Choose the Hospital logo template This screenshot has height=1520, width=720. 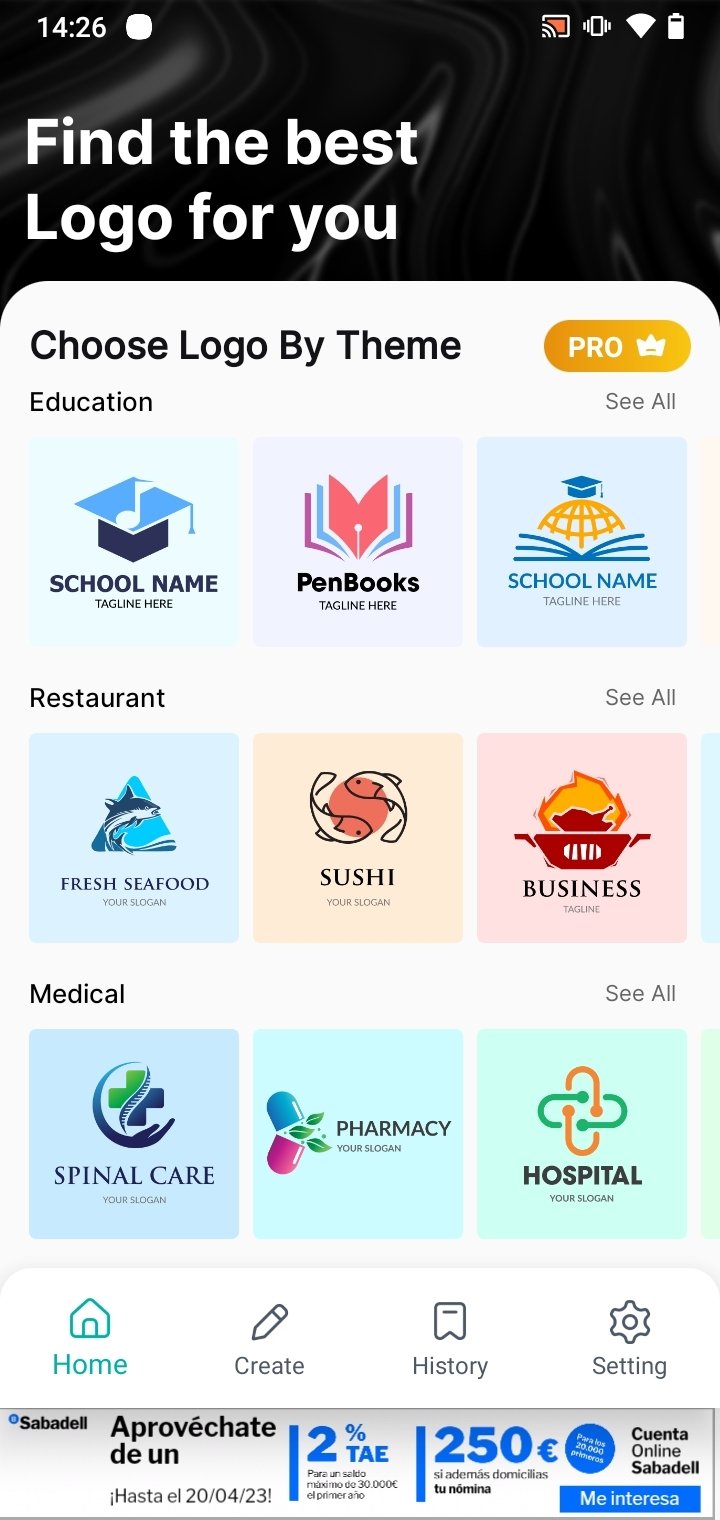(582, 1133)
